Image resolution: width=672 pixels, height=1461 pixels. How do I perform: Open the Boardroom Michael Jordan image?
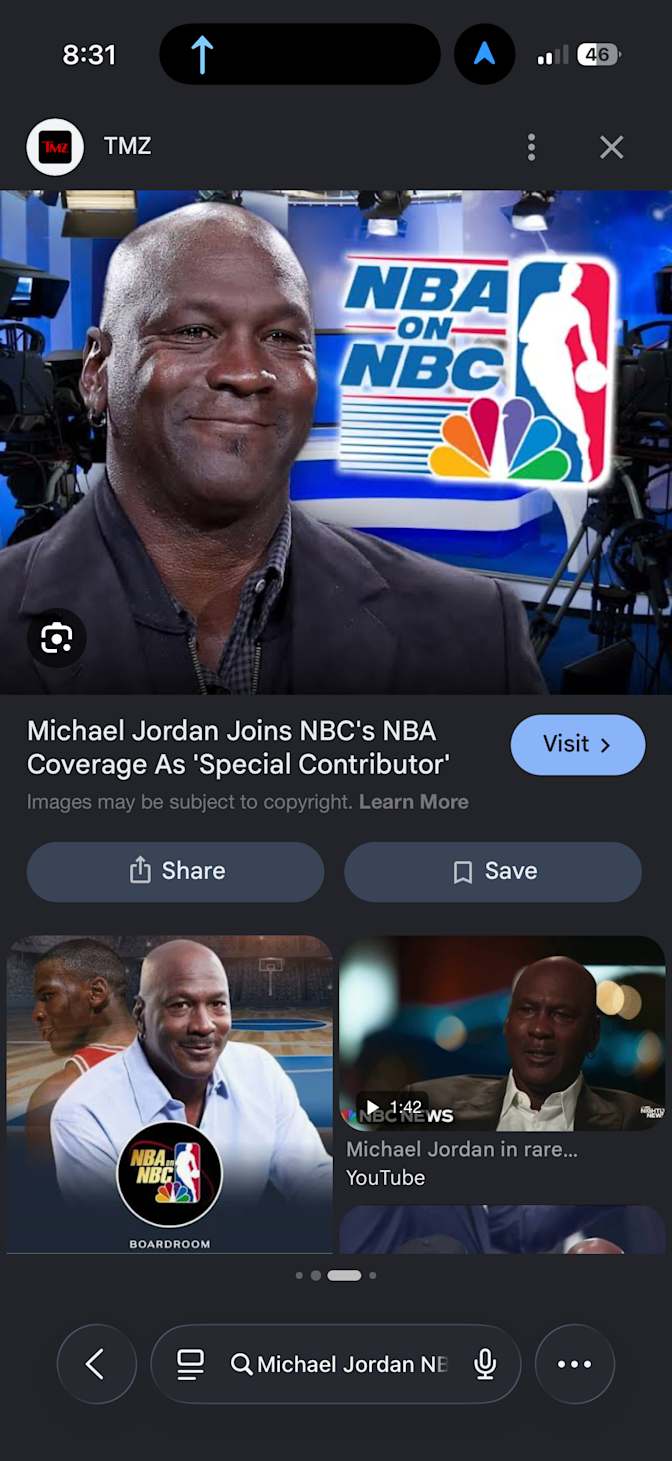pos(169,1094)
